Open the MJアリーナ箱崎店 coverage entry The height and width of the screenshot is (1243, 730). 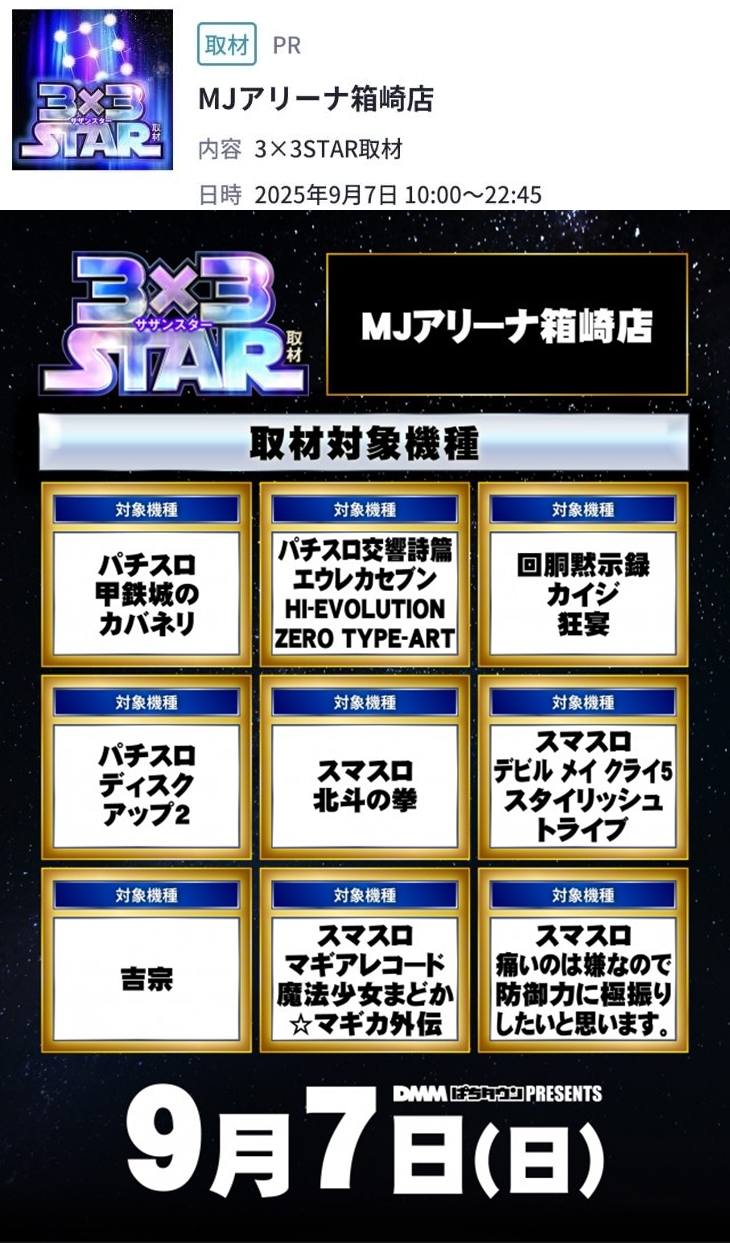coord(316,99)
